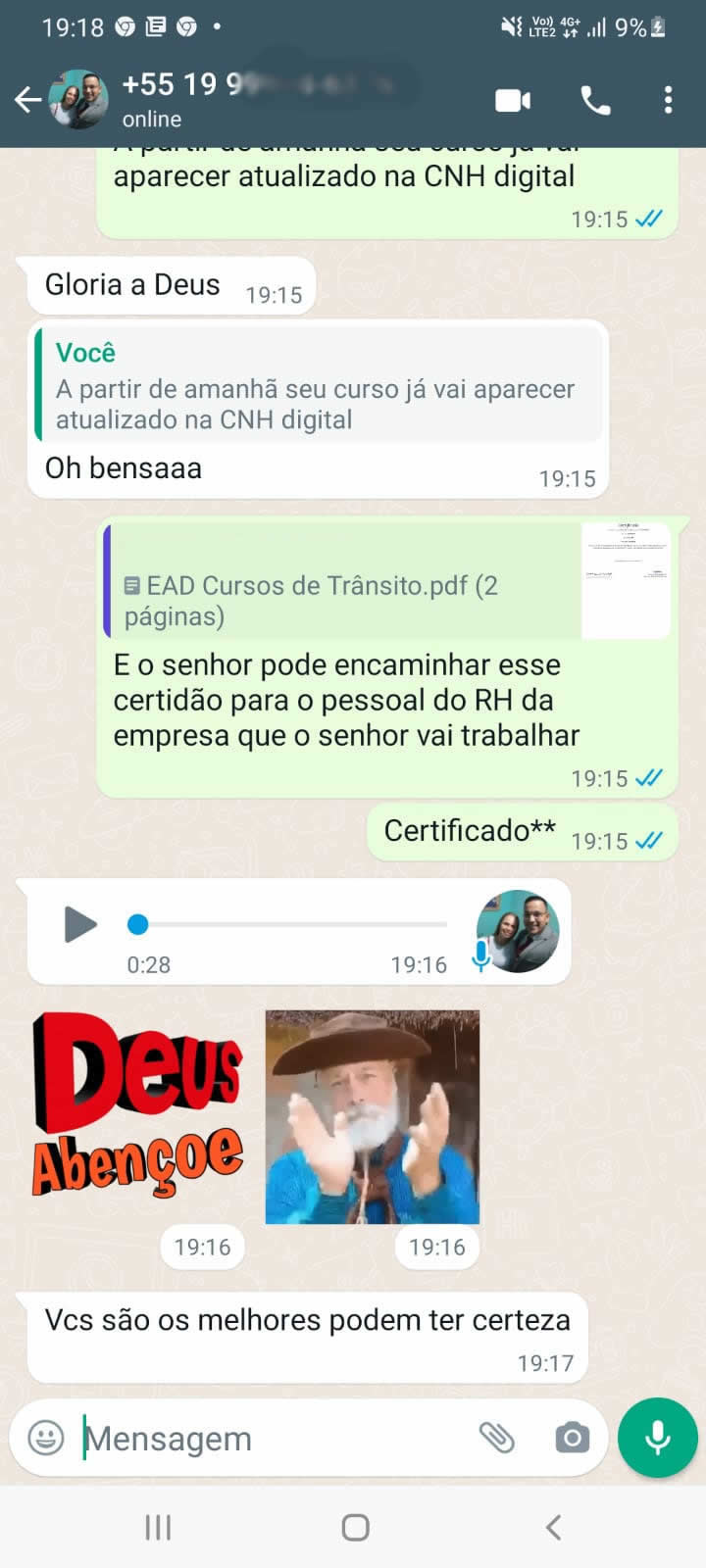
Task: Play the 0:28 voice message
Action: coord(79,924)
